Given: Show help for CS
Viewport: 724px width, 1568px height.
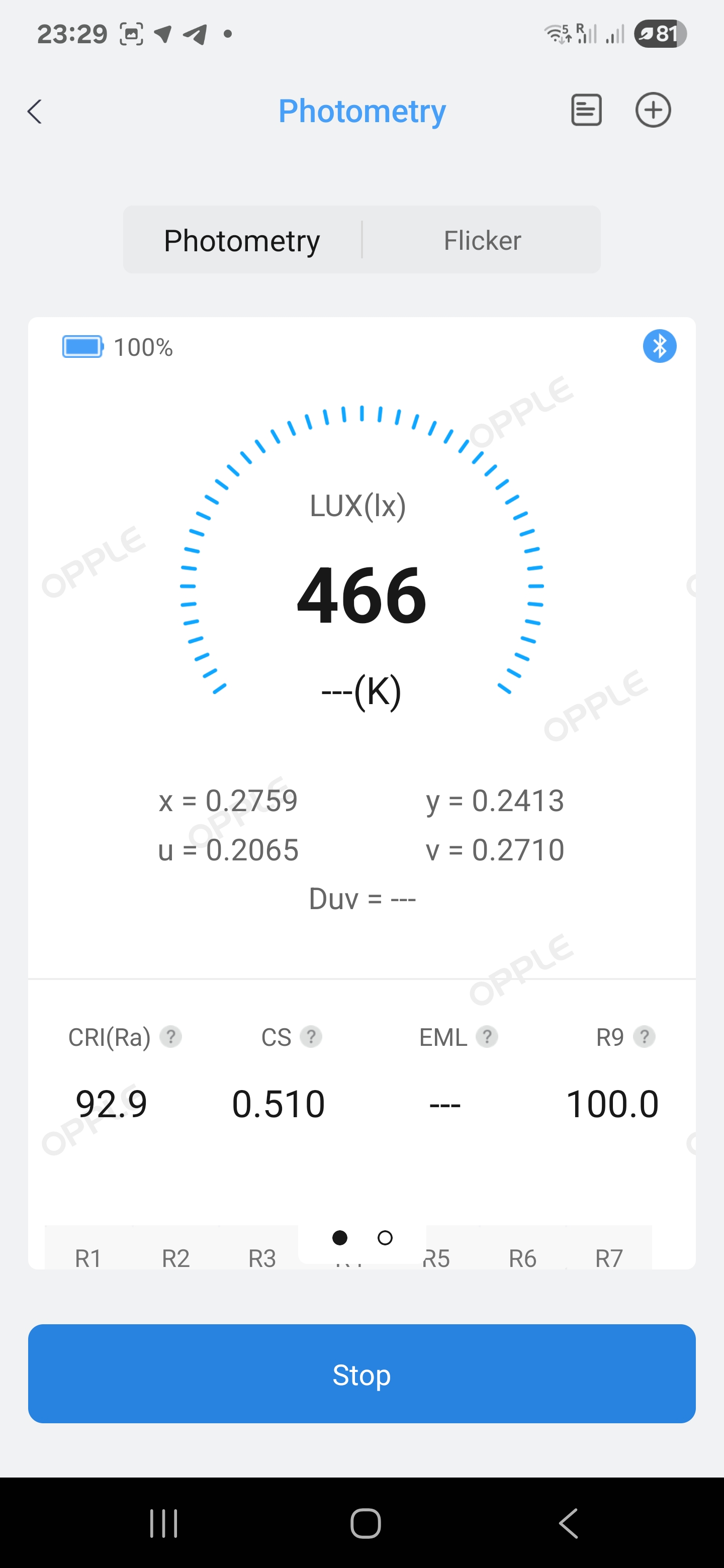Looking at the screenshot, I should pos(311,1036).
